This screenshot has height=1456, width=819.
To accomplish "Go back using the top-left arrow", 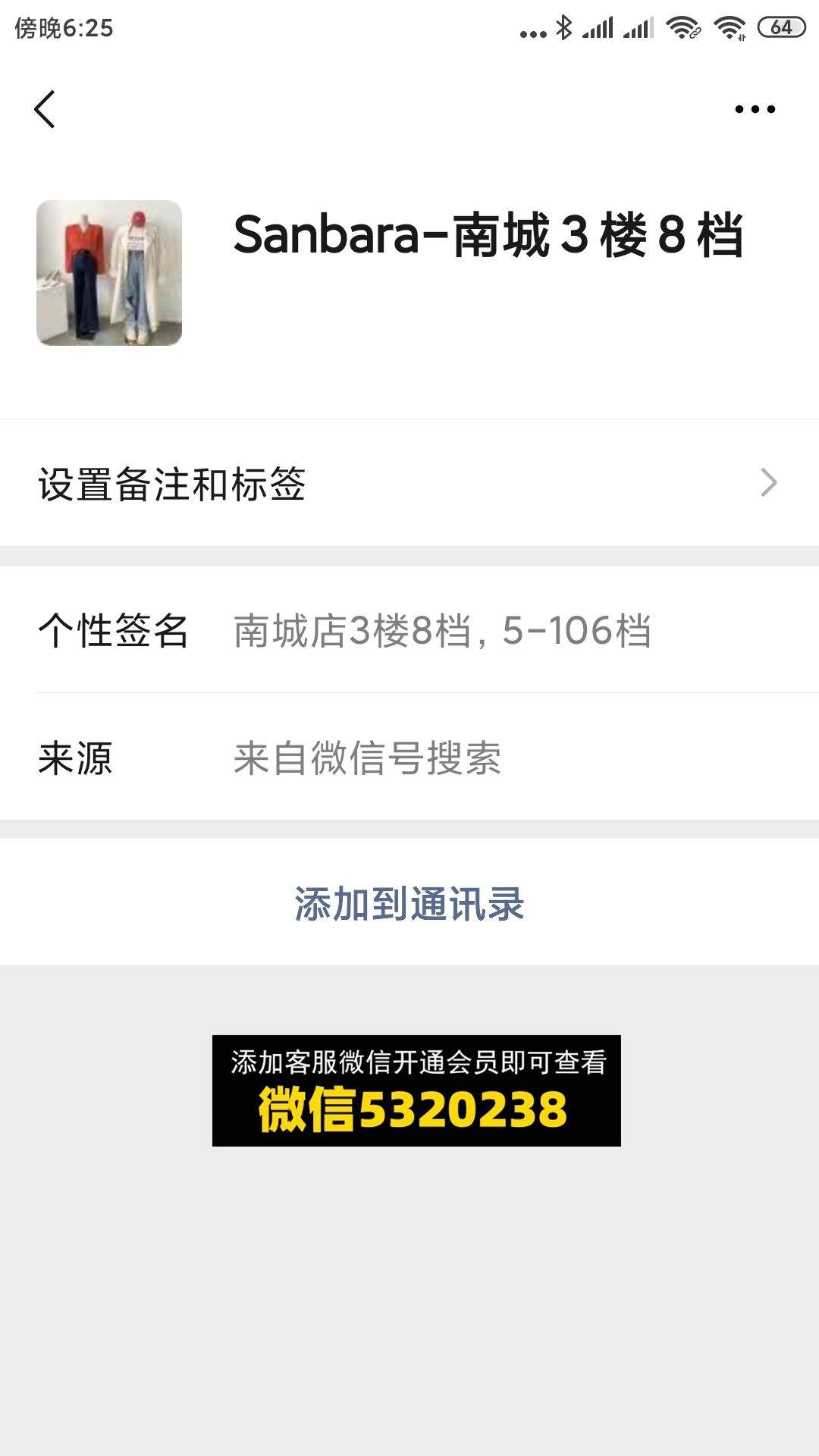I will coord(45,109).
